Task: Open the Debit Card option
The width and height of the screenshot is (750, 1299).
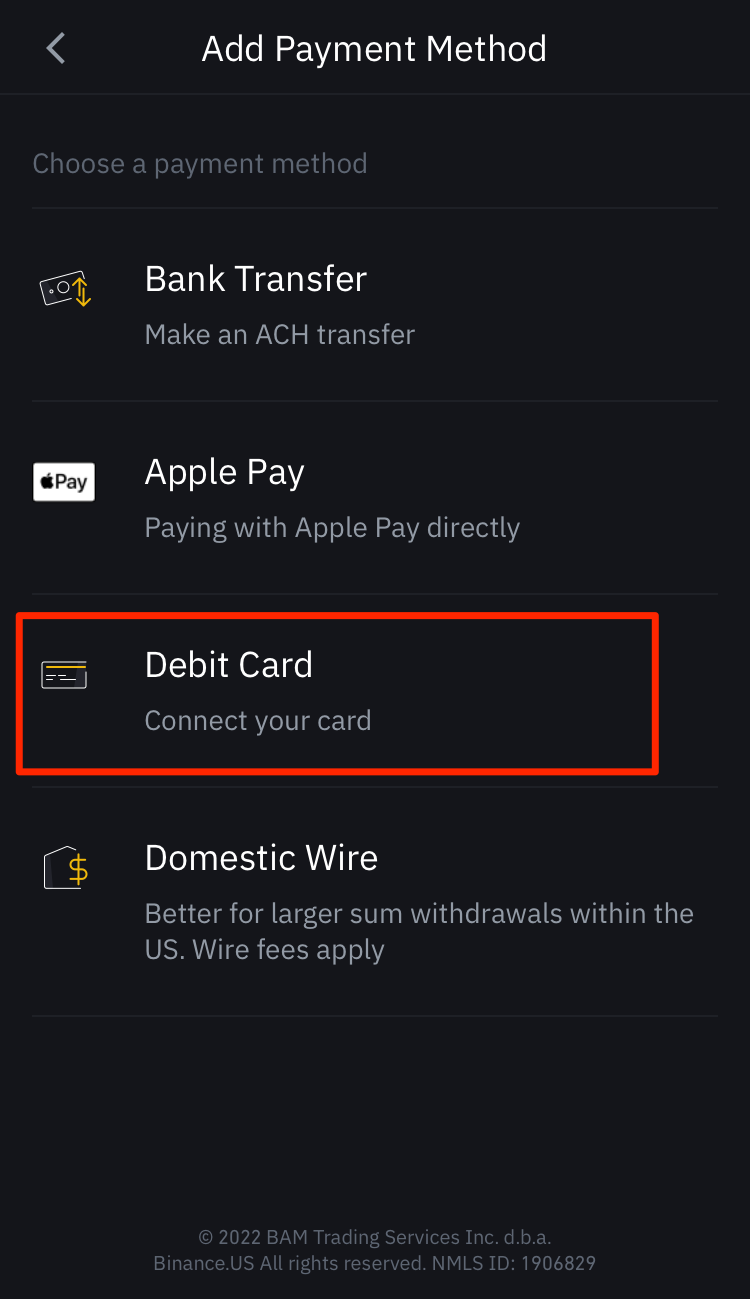Action: click(375, 691)
